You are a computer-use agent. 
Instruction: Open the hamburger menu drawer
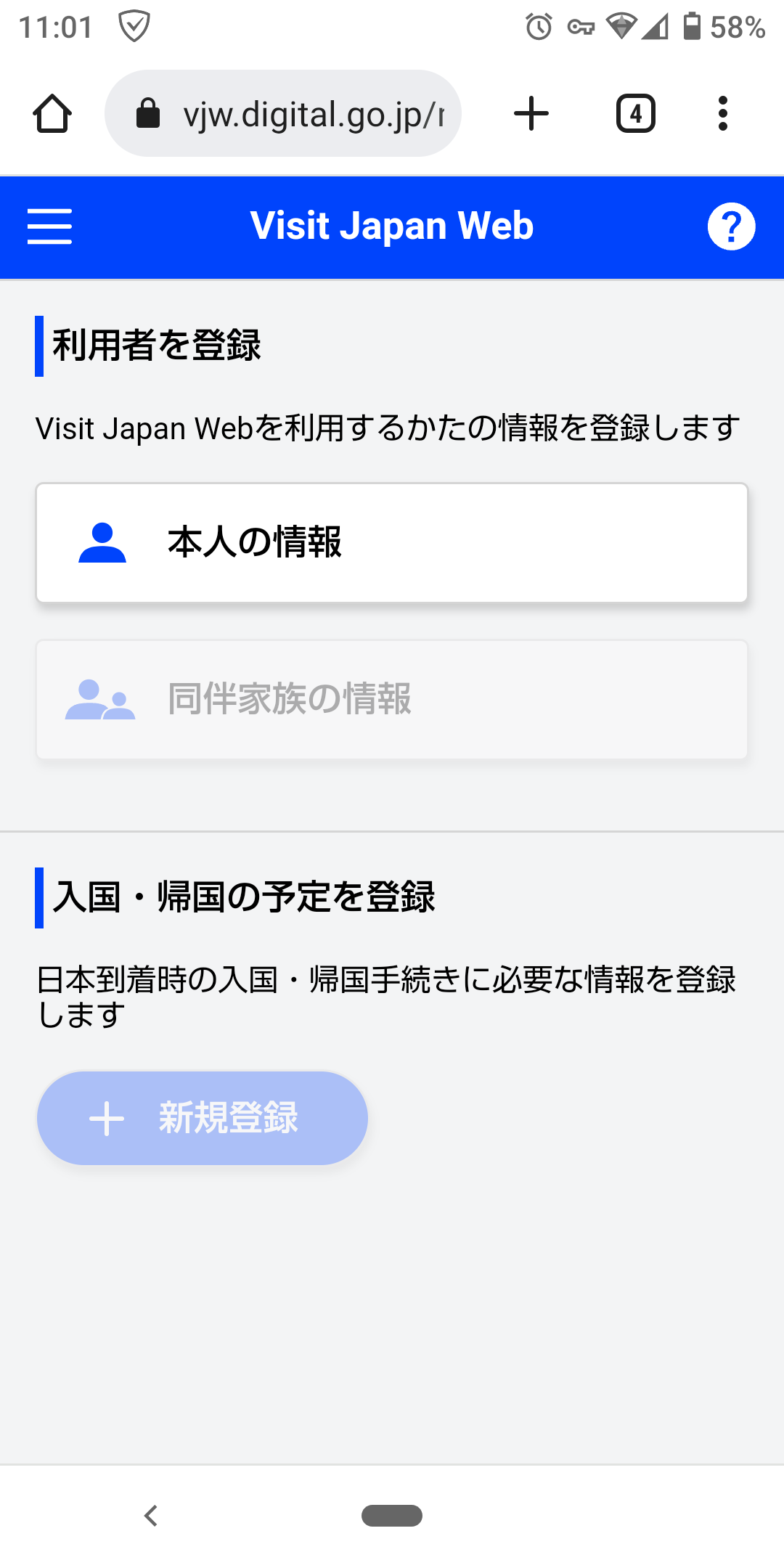point(49,226)
